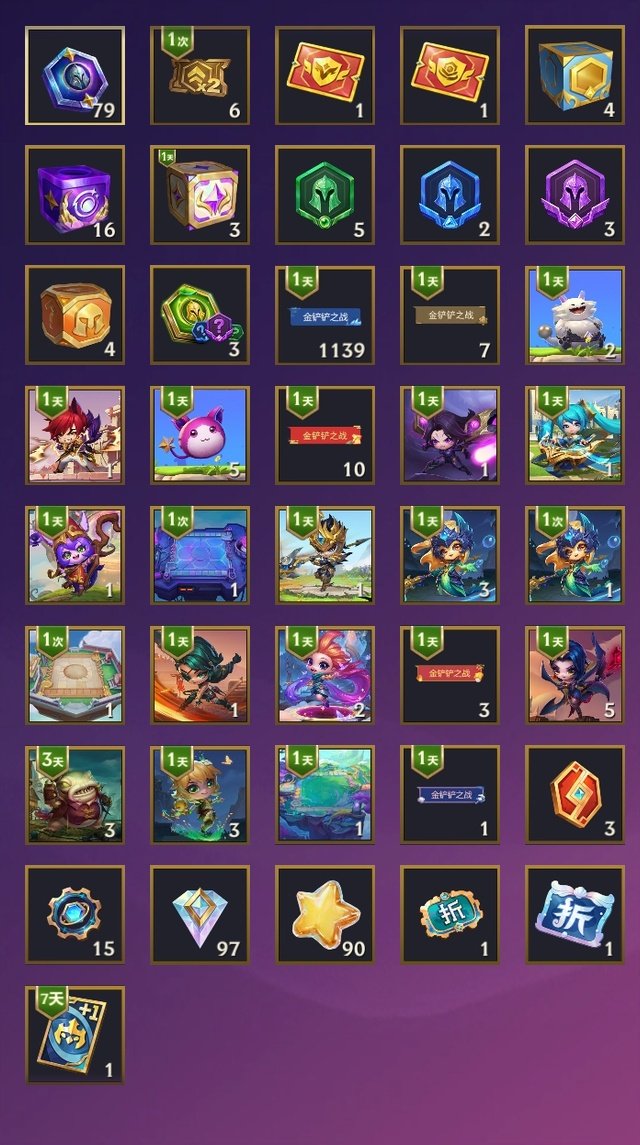Tap the blue and gold cube with count 4
The width and height of the screenshot is (640, 1145).
pyautogui.click(x=575, y=75)
